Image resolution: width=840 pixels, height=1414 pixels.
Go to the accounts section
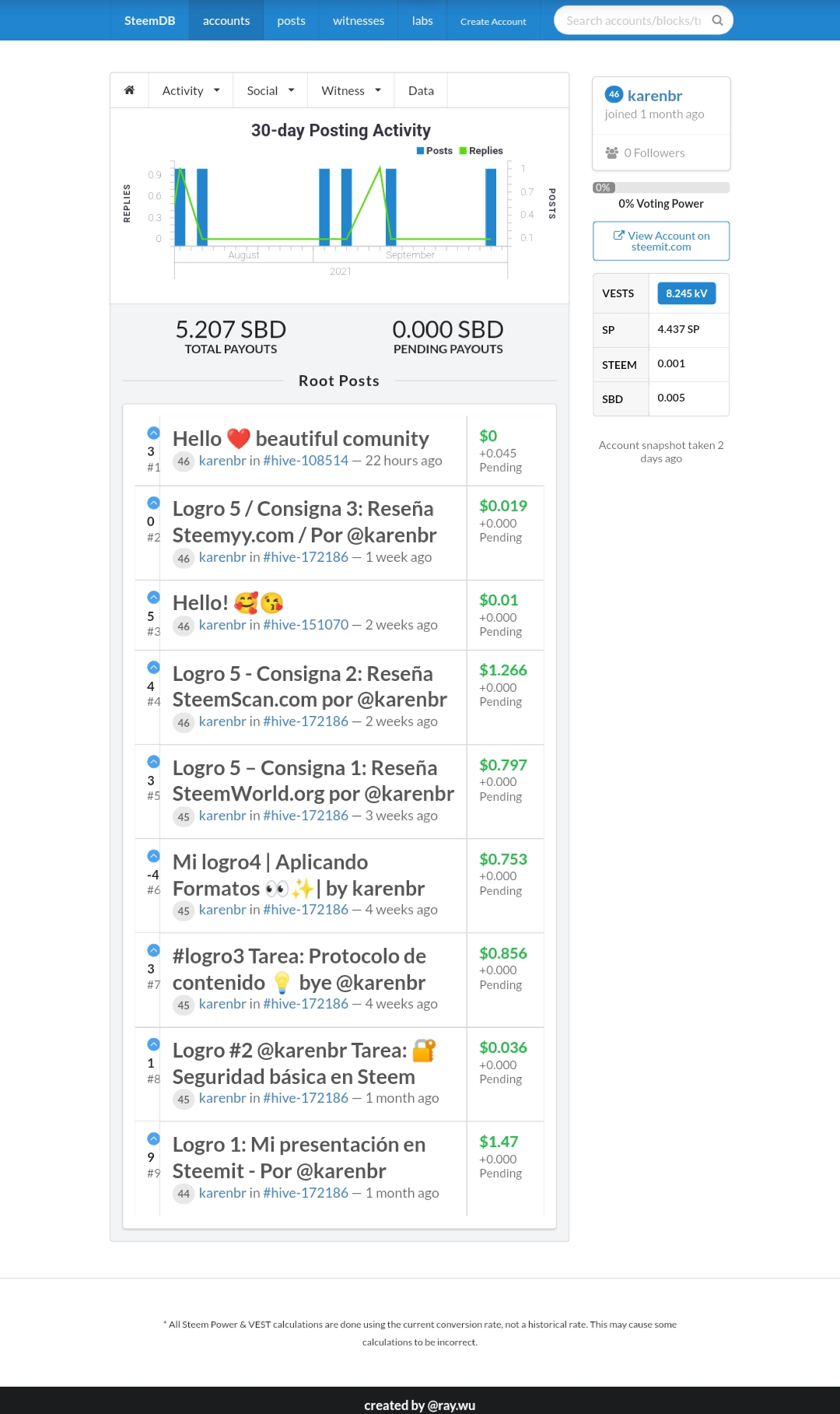[226, 20]
